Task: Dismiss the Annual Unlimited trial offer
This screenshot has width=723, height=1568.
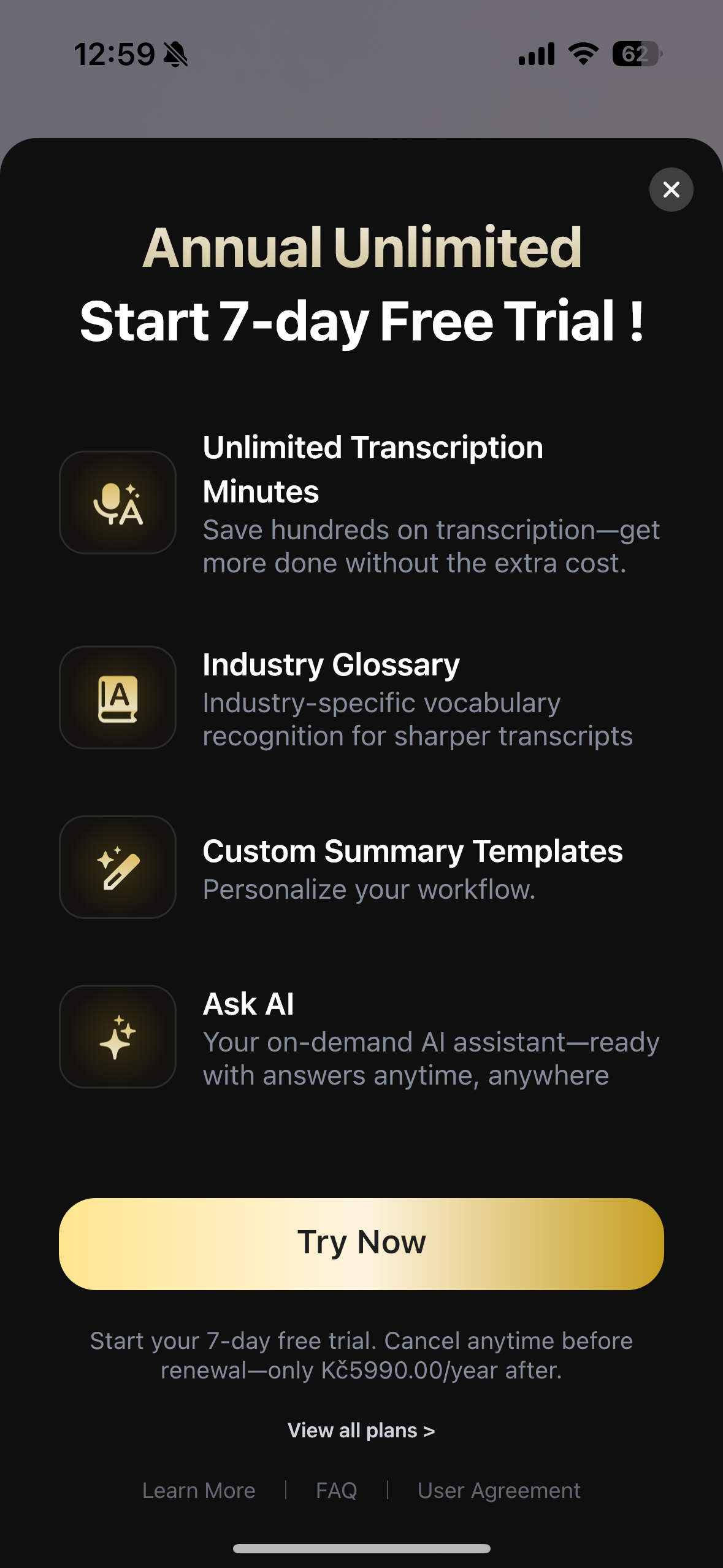Action: pos(671,190)
